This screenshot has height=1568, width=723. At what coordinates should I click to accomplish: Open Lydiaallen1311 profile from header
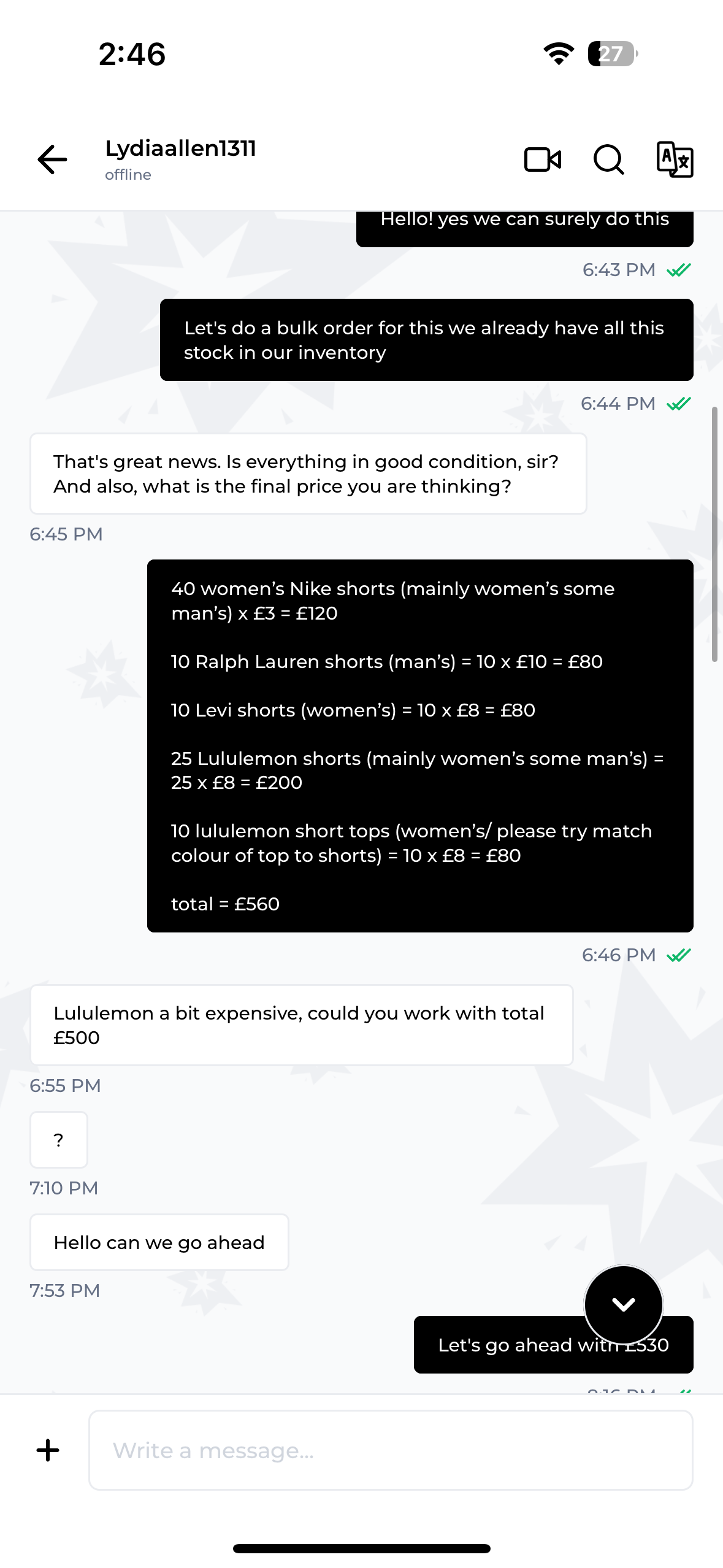tap(180, 159)
